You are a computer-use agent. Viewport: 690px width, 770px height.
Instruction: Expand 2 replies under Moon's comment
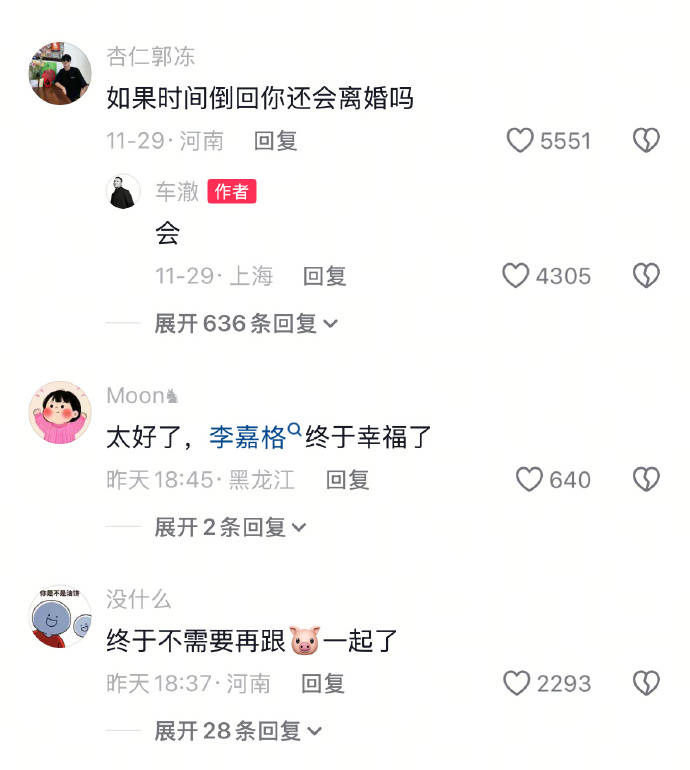tap(230, 527)
